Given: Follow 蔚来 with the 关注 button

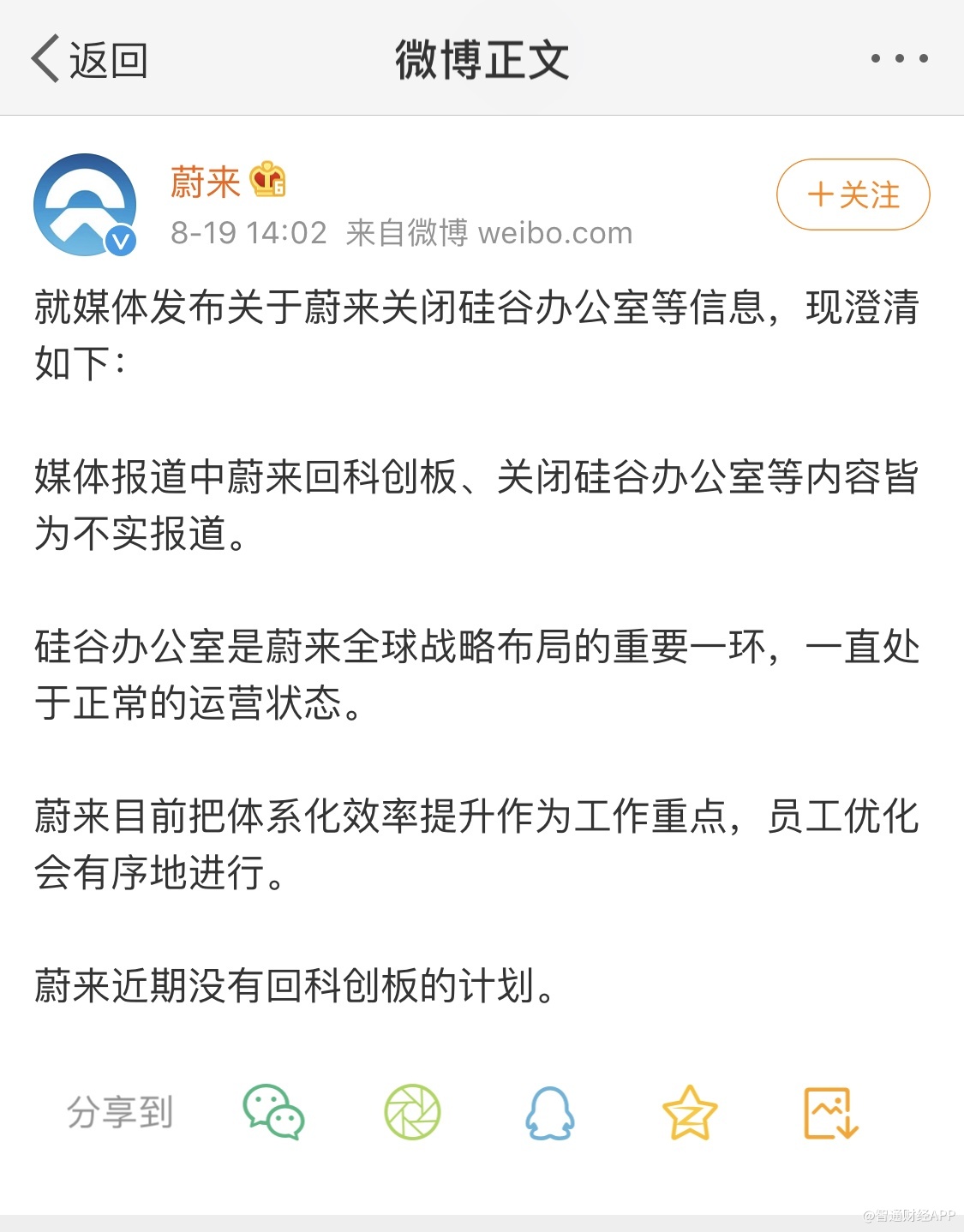Looking at the screenshot, I should (853, 194).
